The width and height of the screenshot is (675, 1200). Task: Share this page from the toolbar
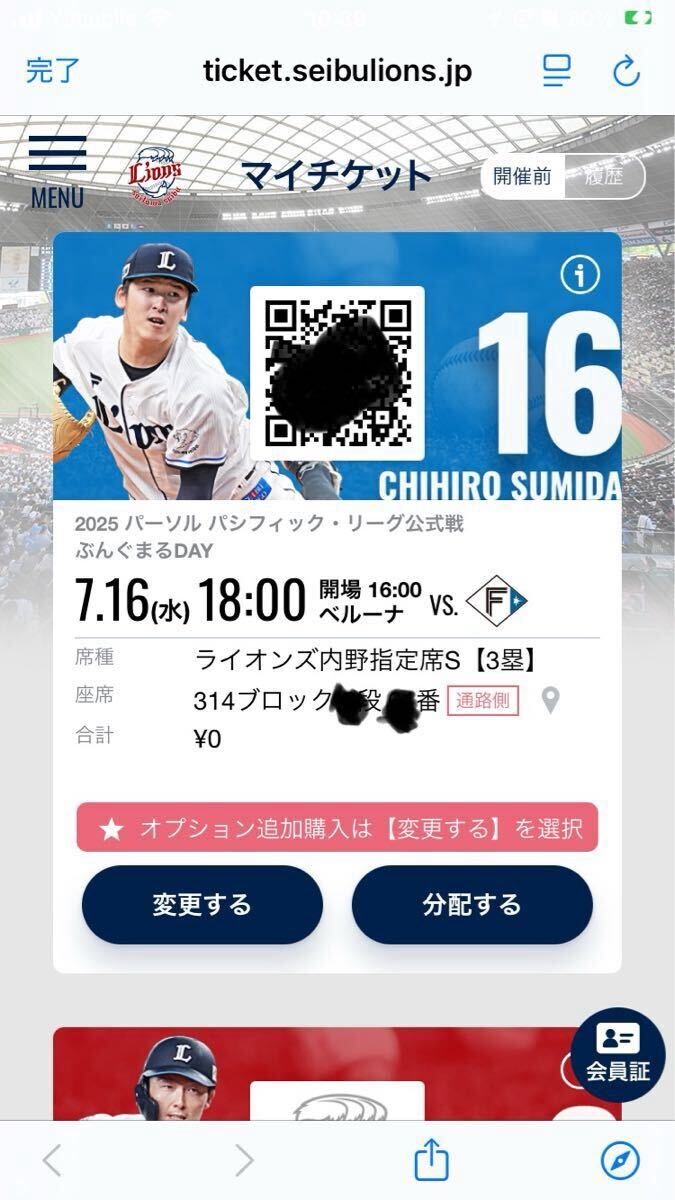coord(431,1161)
